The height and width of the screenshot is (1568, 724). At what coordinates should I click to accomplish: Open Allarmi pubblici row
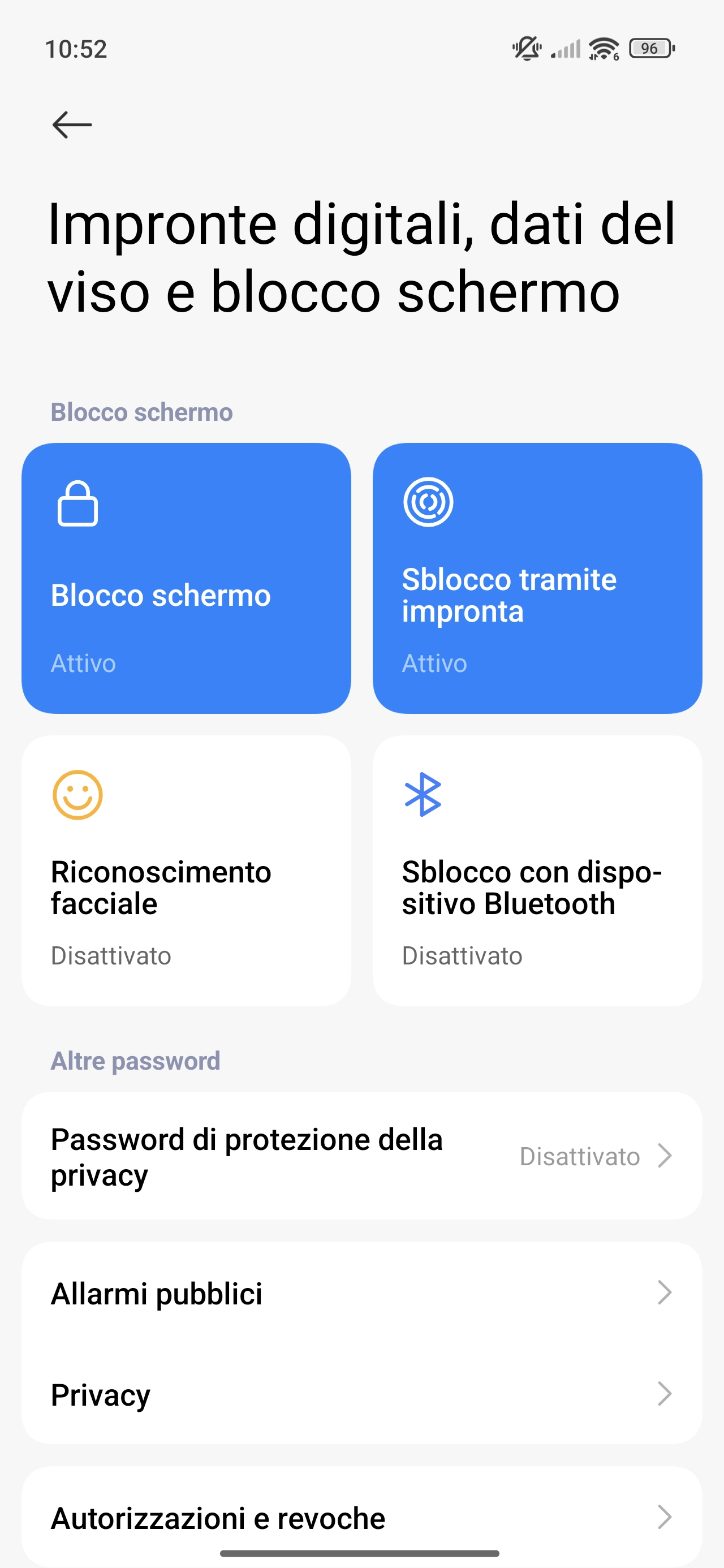(361, 1293)
